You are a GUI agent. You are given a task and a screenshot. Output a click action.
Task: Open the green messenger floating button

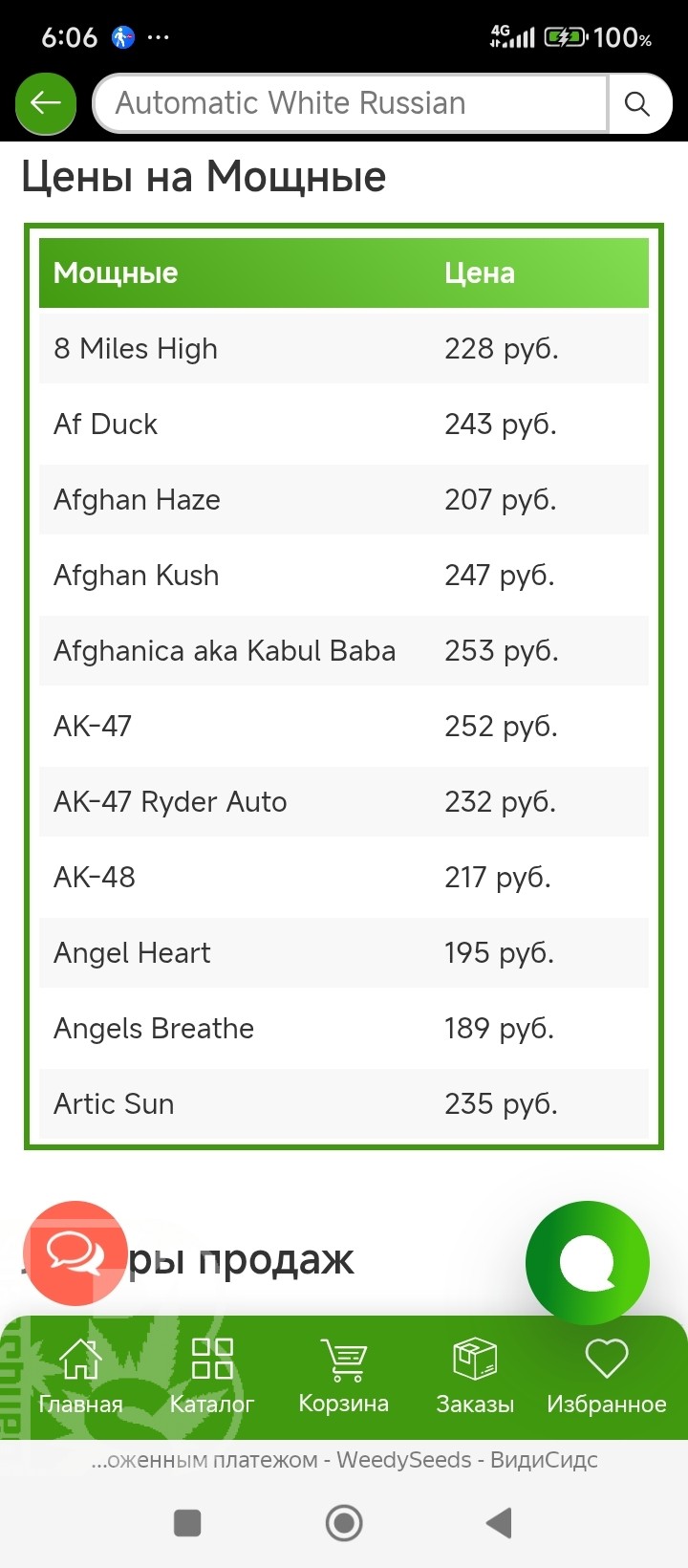[x=587, y=1262]
